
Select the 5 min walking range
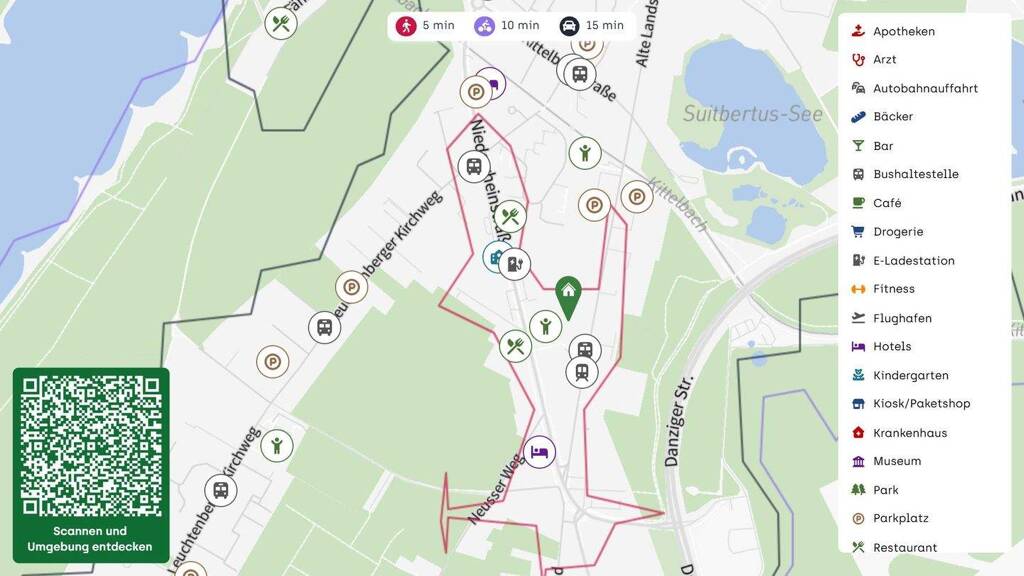coord(425,26)
